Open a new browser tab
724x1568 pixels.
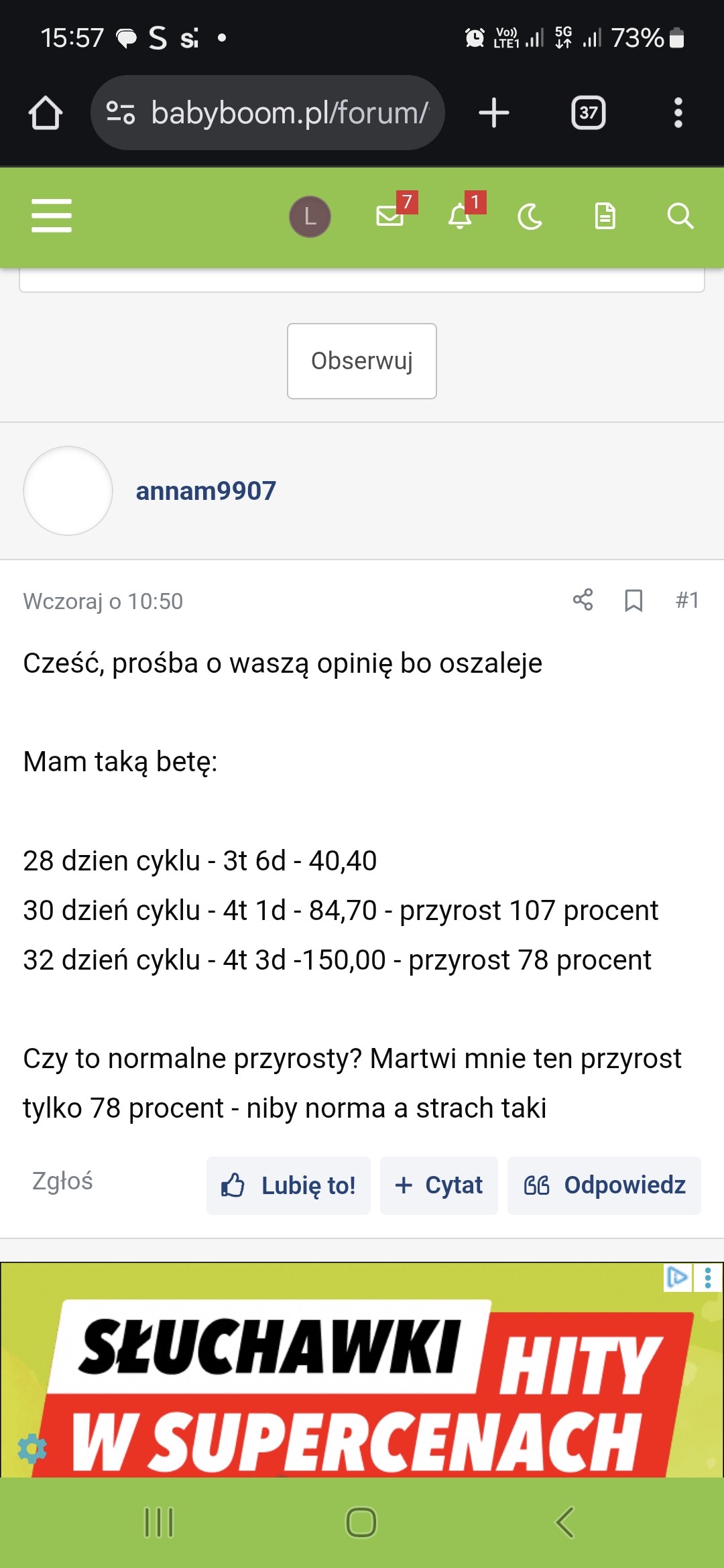[x=494, y=113]
